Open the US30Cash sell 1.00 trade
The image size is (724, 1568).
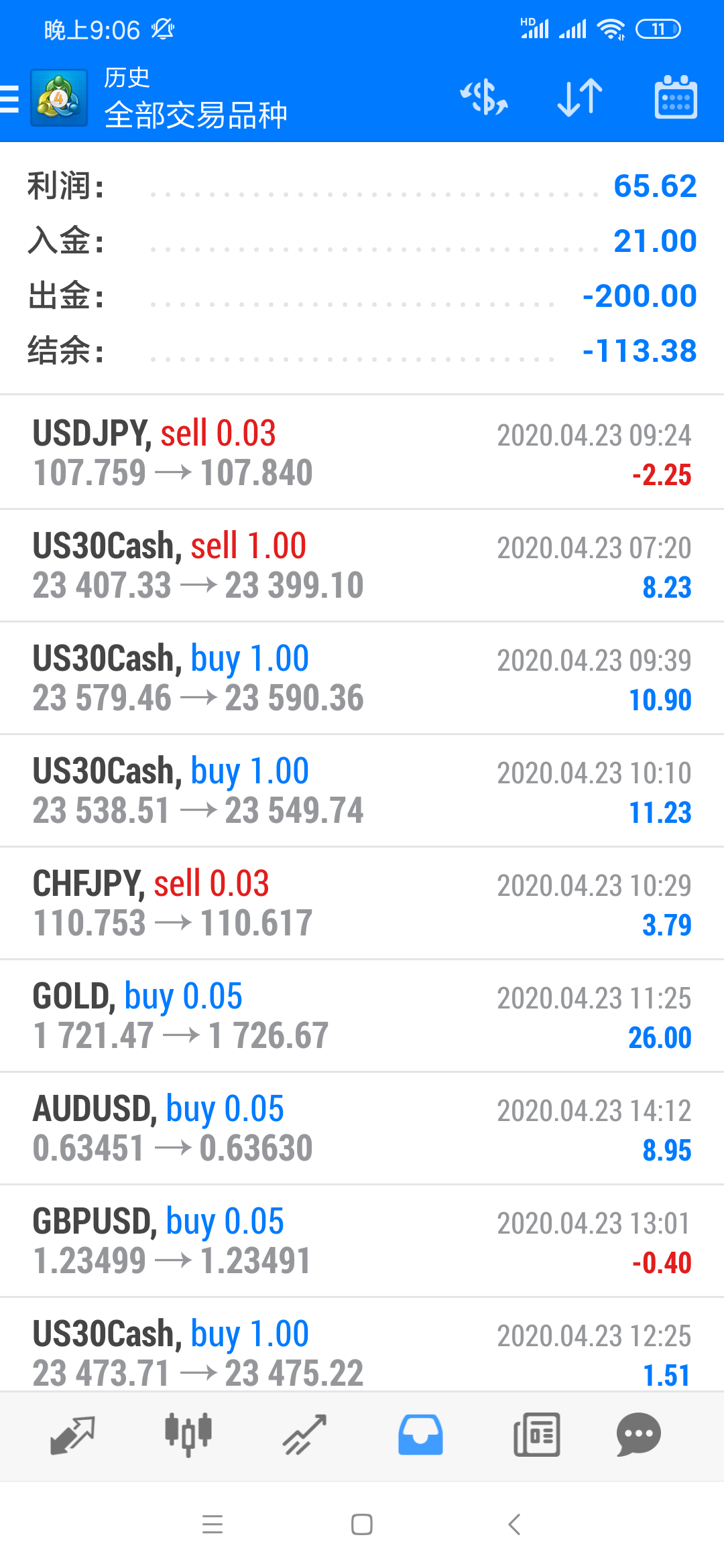tap(362, 565)
